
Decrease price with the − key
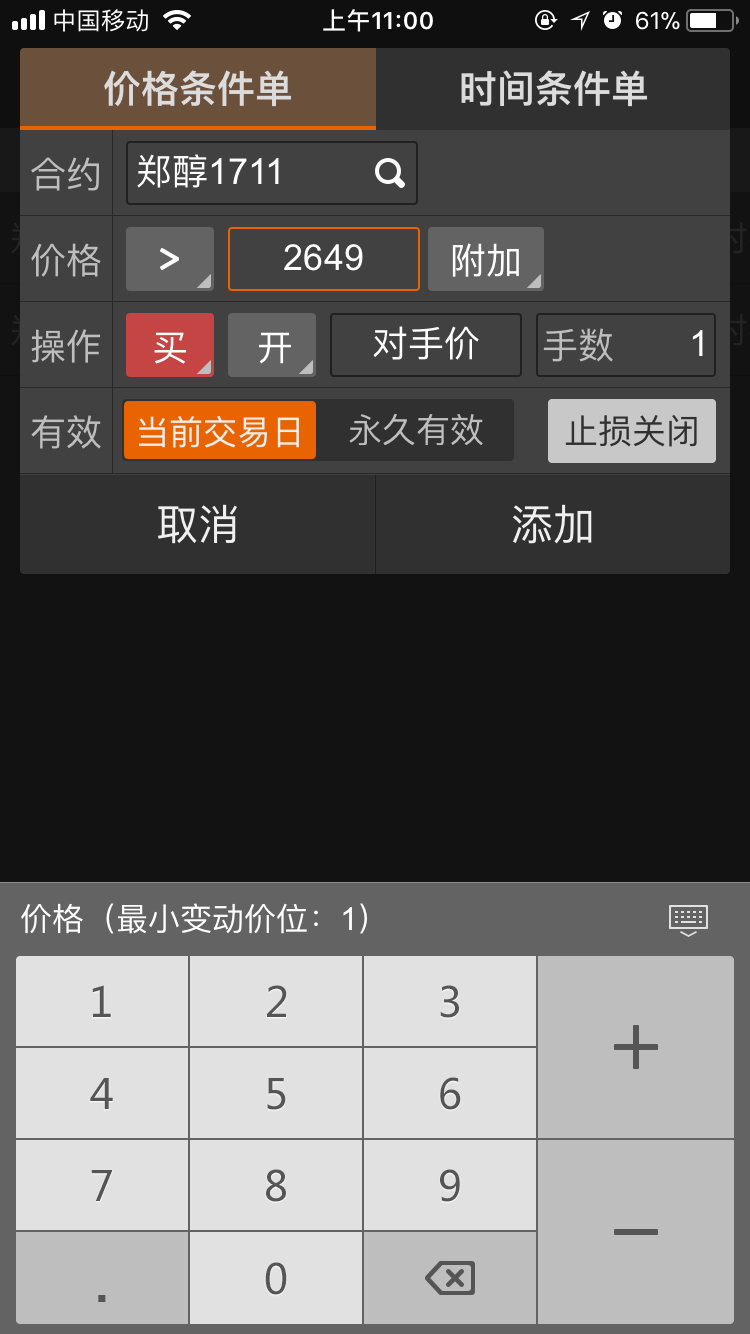636,1232
